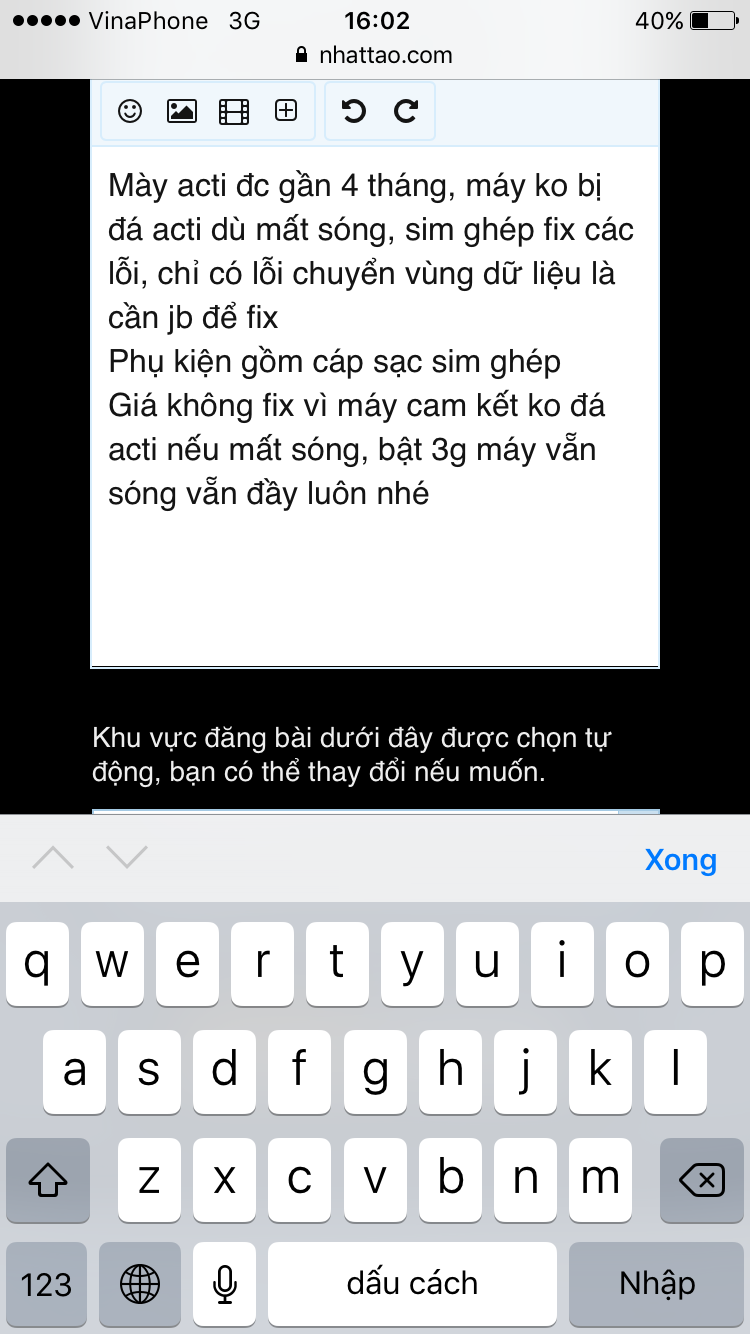The image size is (750, 1334).
Task: Tap the shift key
Action: [x=48, y=1181]
